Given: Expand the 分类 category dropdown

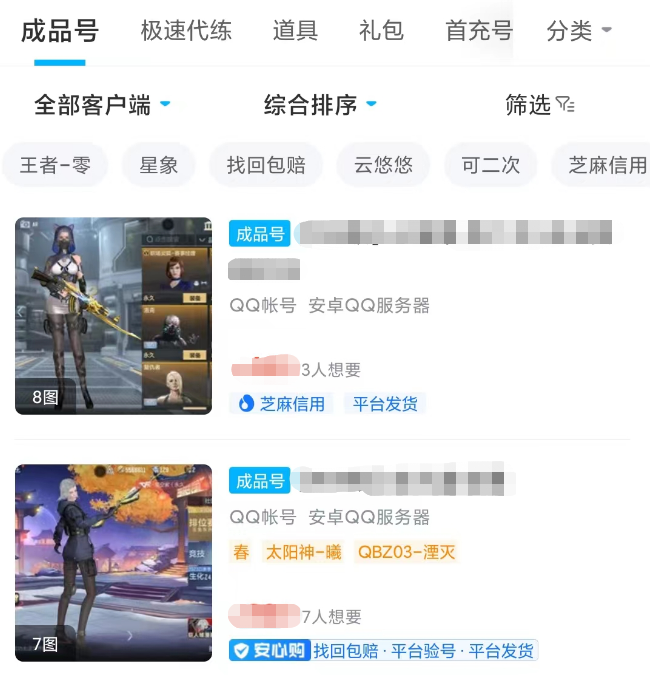Looking at the screenshot, I should click(579, 31).
